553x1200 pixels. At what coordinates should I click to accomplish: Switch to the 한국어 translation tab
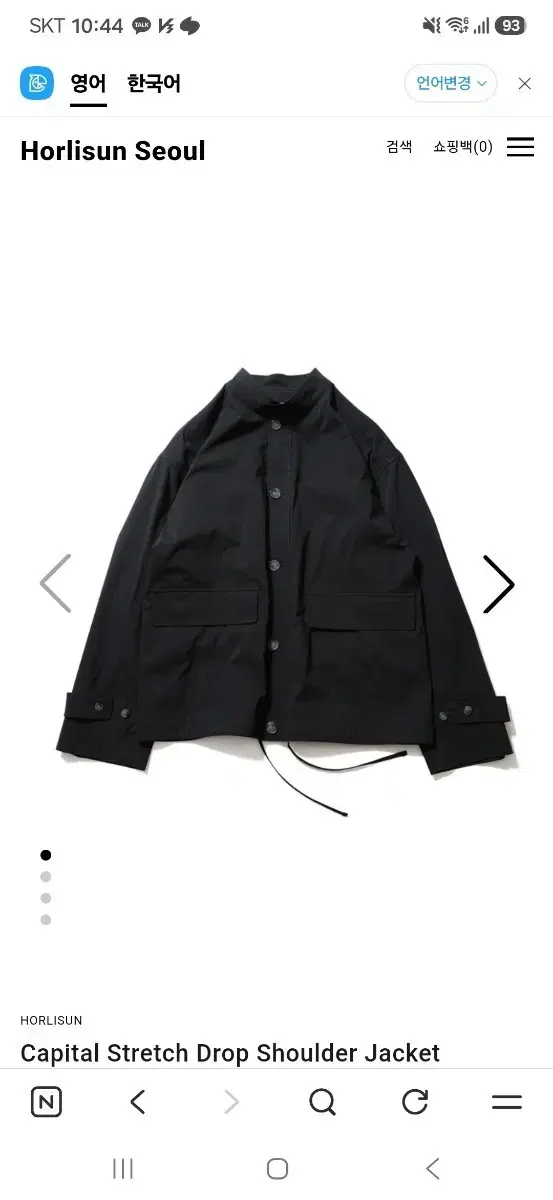(154, 83)
